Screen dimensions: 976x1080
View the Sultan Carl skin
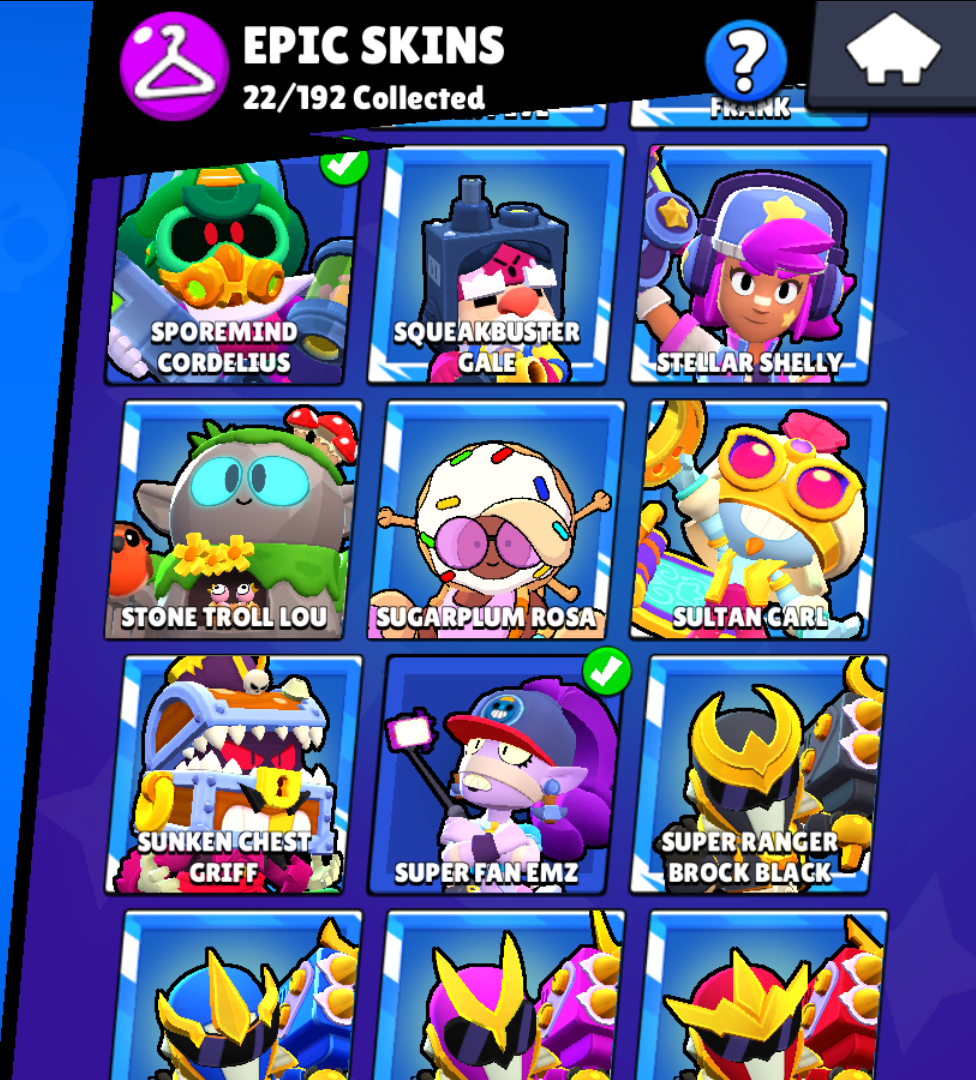(x=758, y=520)
